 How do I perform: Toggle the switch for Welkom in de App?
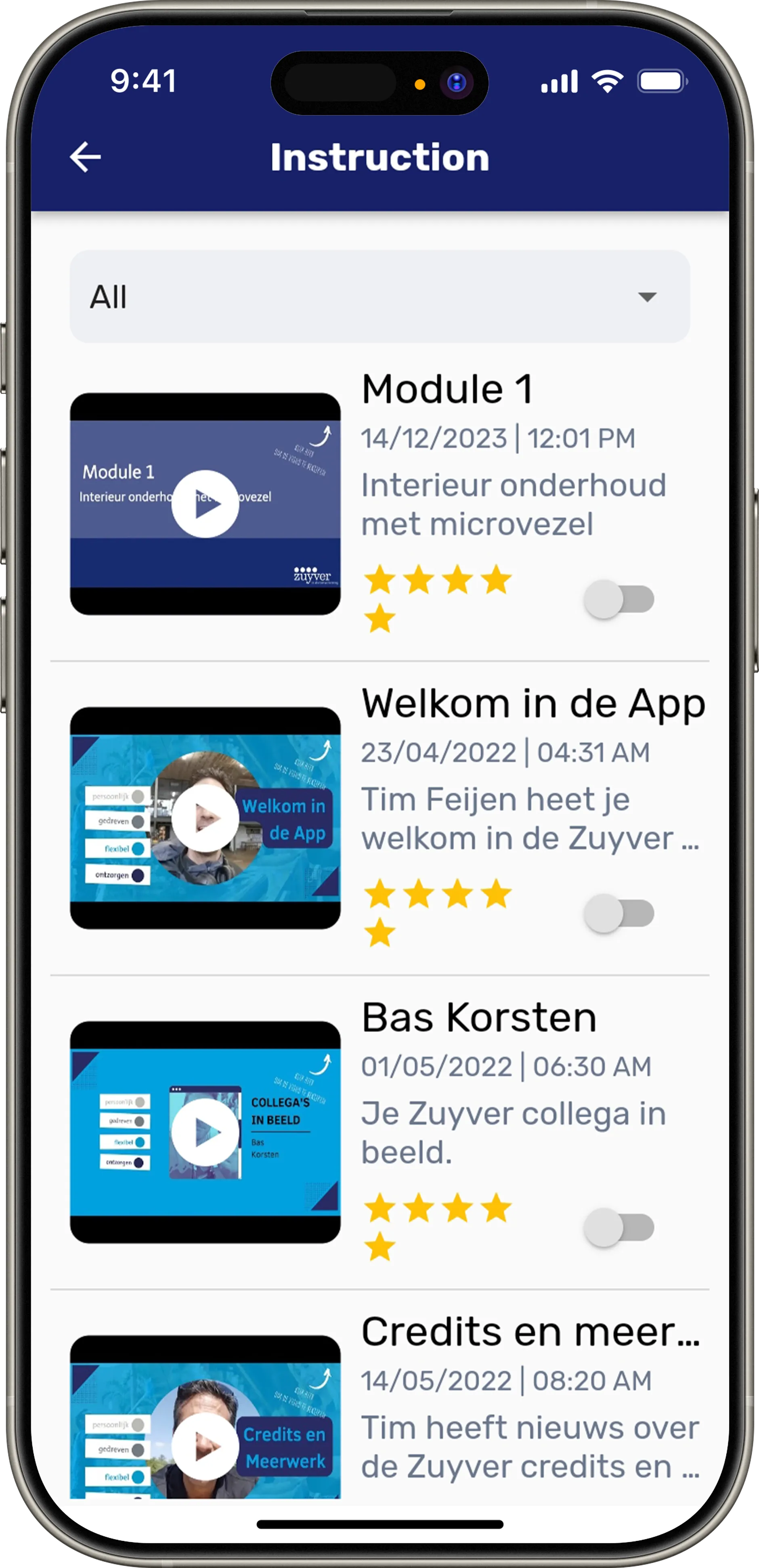[619, 913]
